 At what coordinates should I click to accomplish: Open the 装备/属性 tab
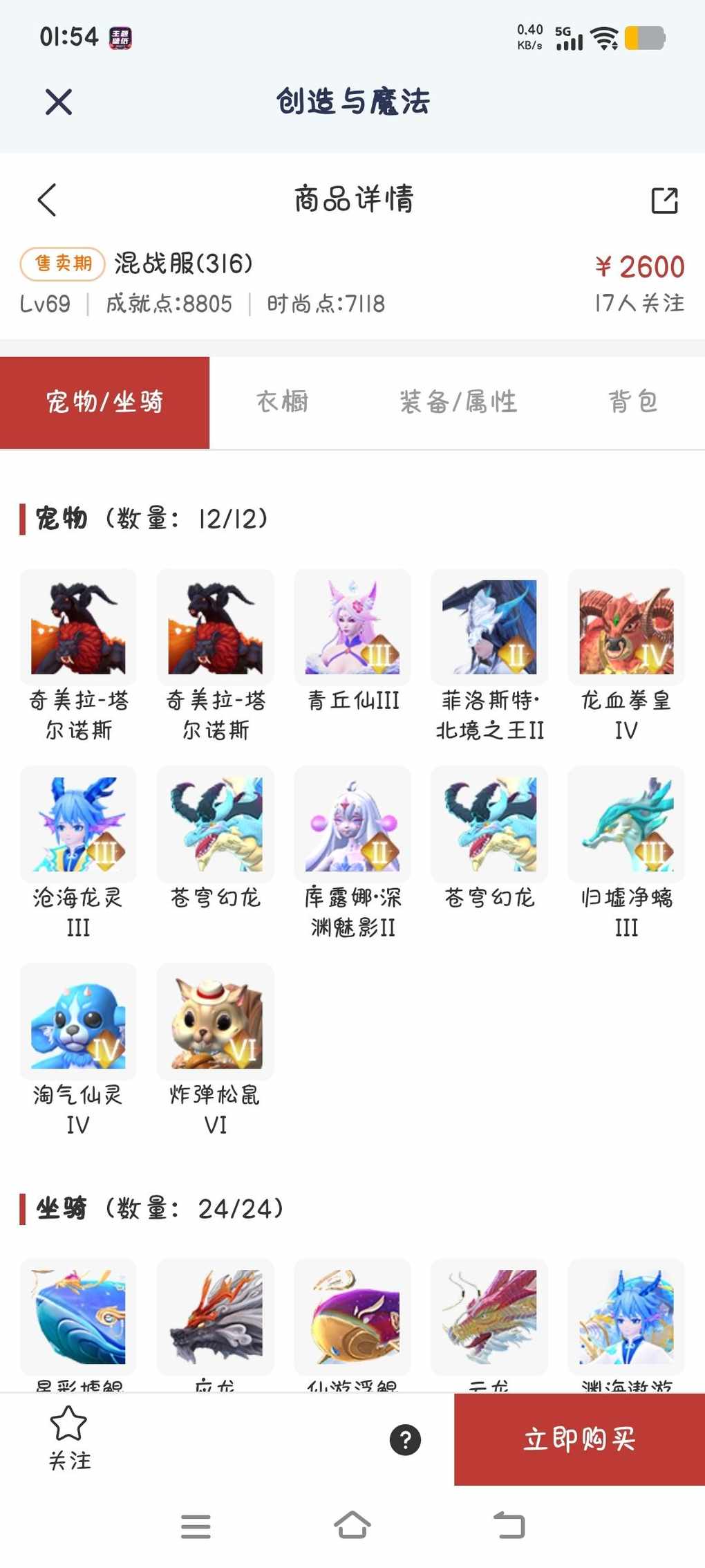(x=458, y=402)
